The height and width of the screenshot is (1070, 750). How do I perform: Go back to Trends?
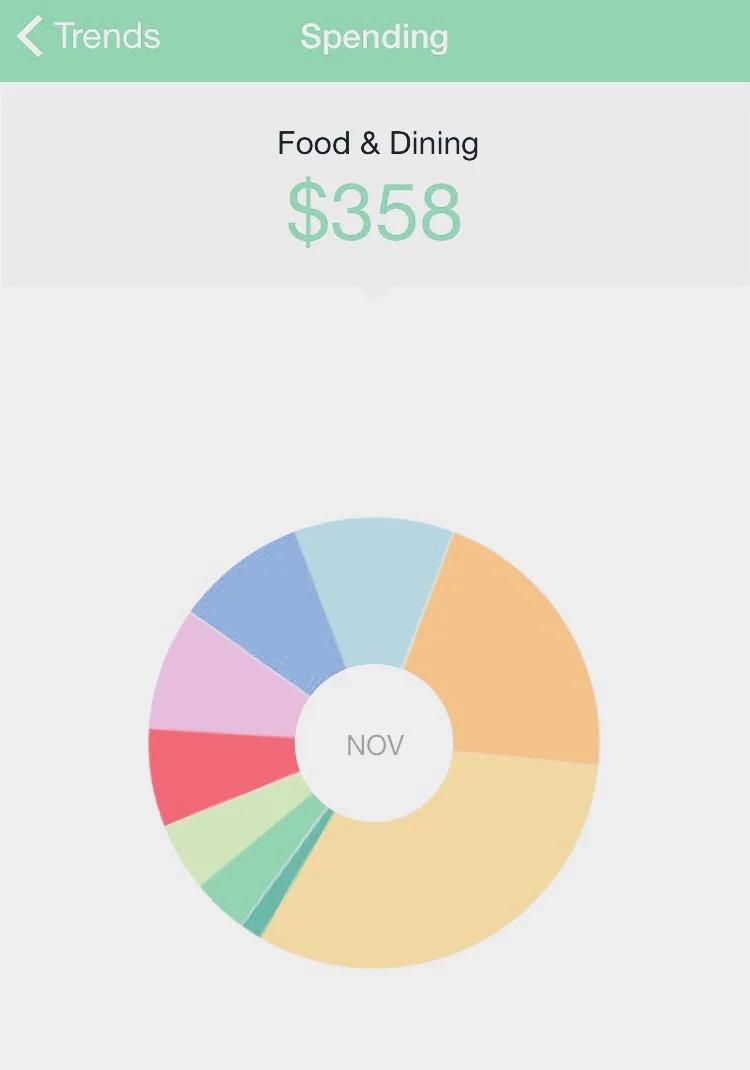click(x=89, y=36)
